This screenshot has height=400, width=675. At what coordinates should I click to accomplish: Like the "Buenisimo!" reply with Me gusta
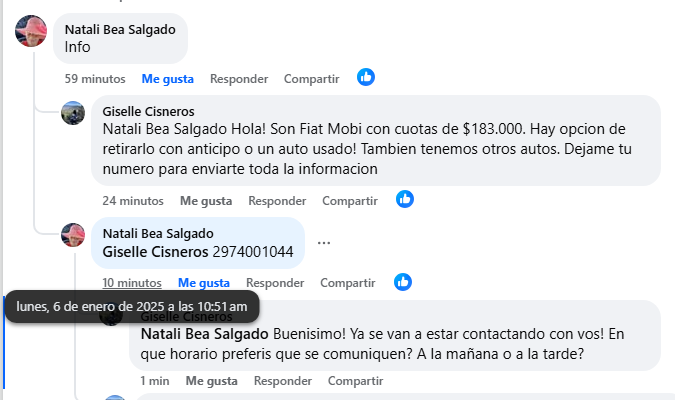(211, 381)
